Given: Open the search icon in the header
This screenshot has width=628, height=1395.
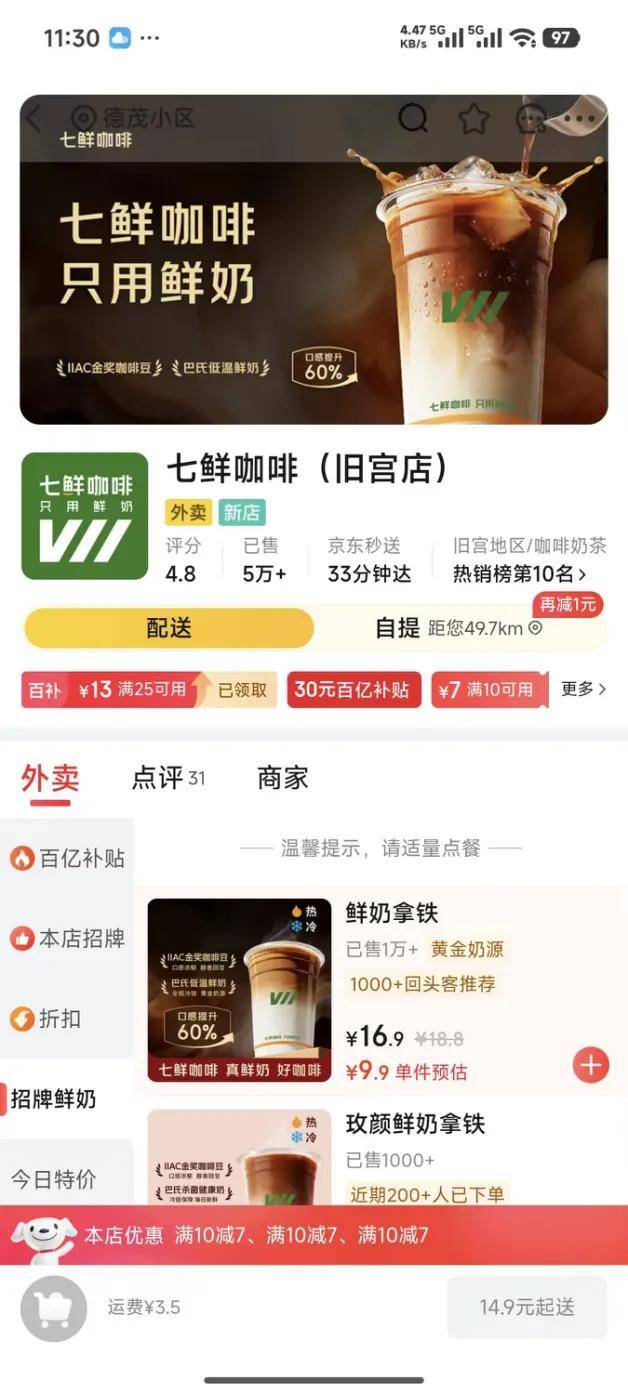Looking at the screenshot, I should (x=413, y=119).
